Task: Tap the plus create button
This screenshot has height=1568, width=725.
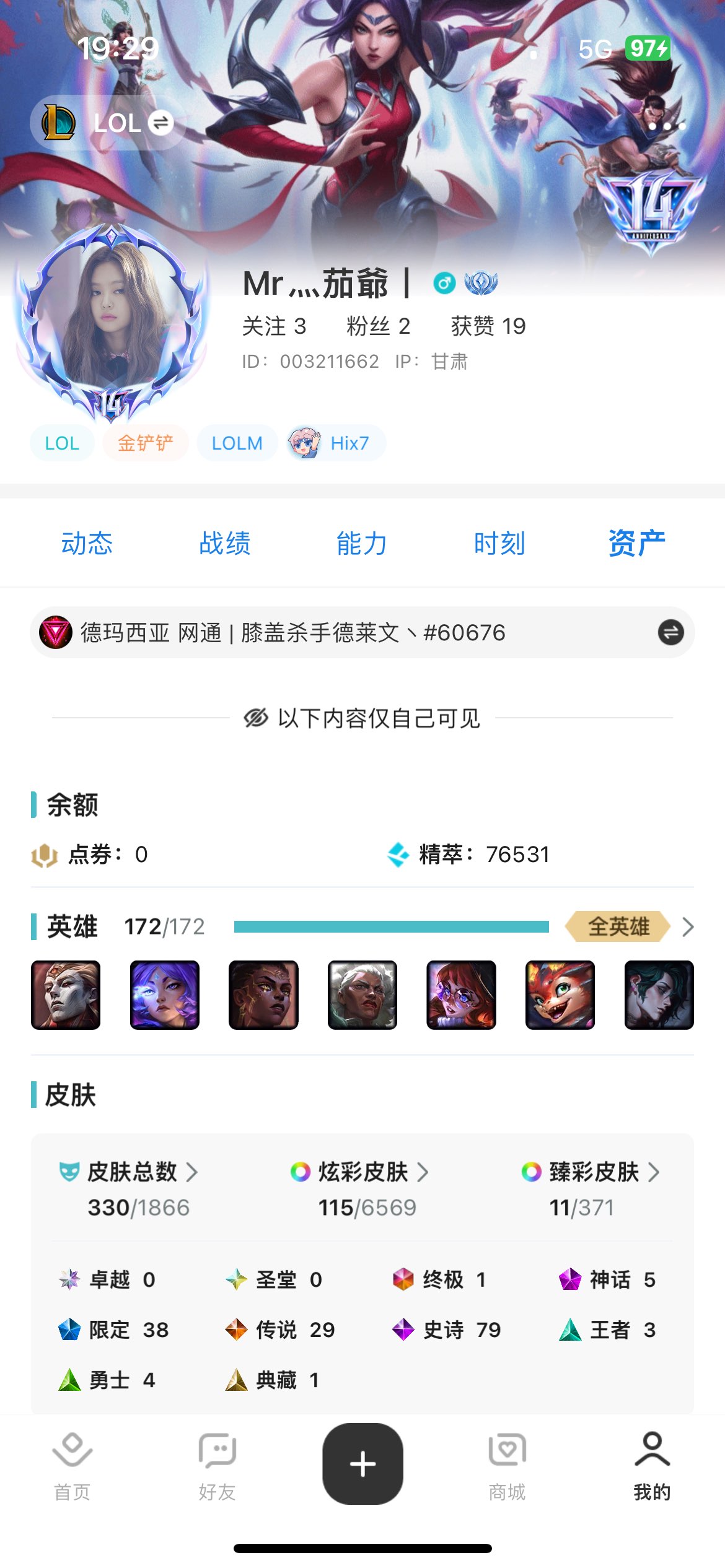Action: [362, 1464]
